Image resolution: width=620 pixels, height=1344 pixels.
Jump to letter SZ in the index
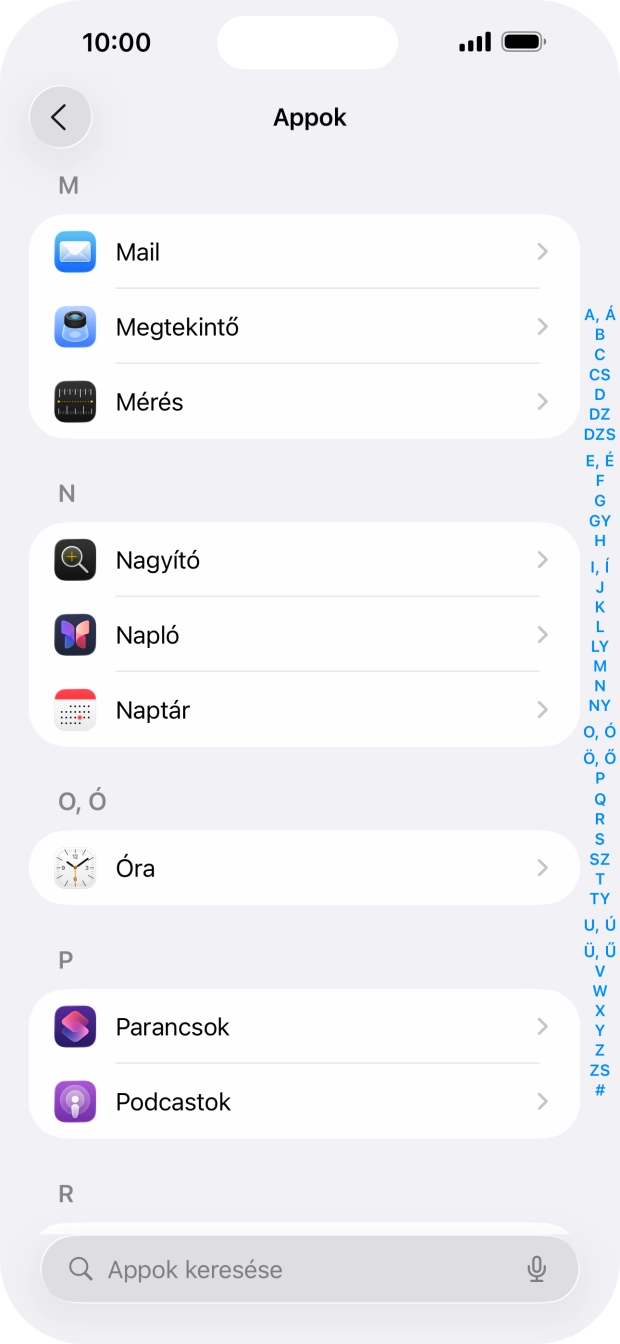pos(600,859)
